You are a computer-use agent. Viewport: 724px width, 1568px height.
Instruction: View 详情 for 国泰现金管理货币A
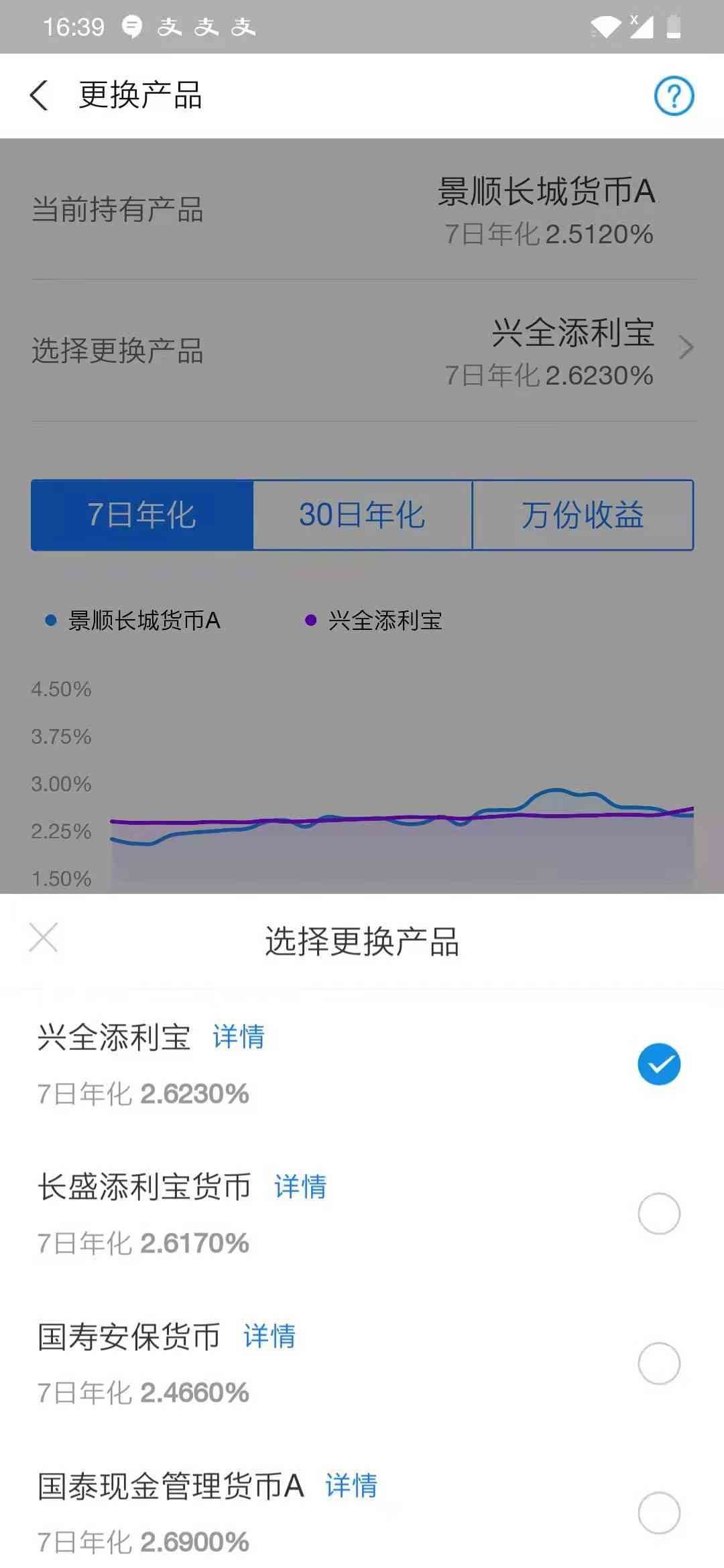pyautogui.click(x=351, y=1485)
